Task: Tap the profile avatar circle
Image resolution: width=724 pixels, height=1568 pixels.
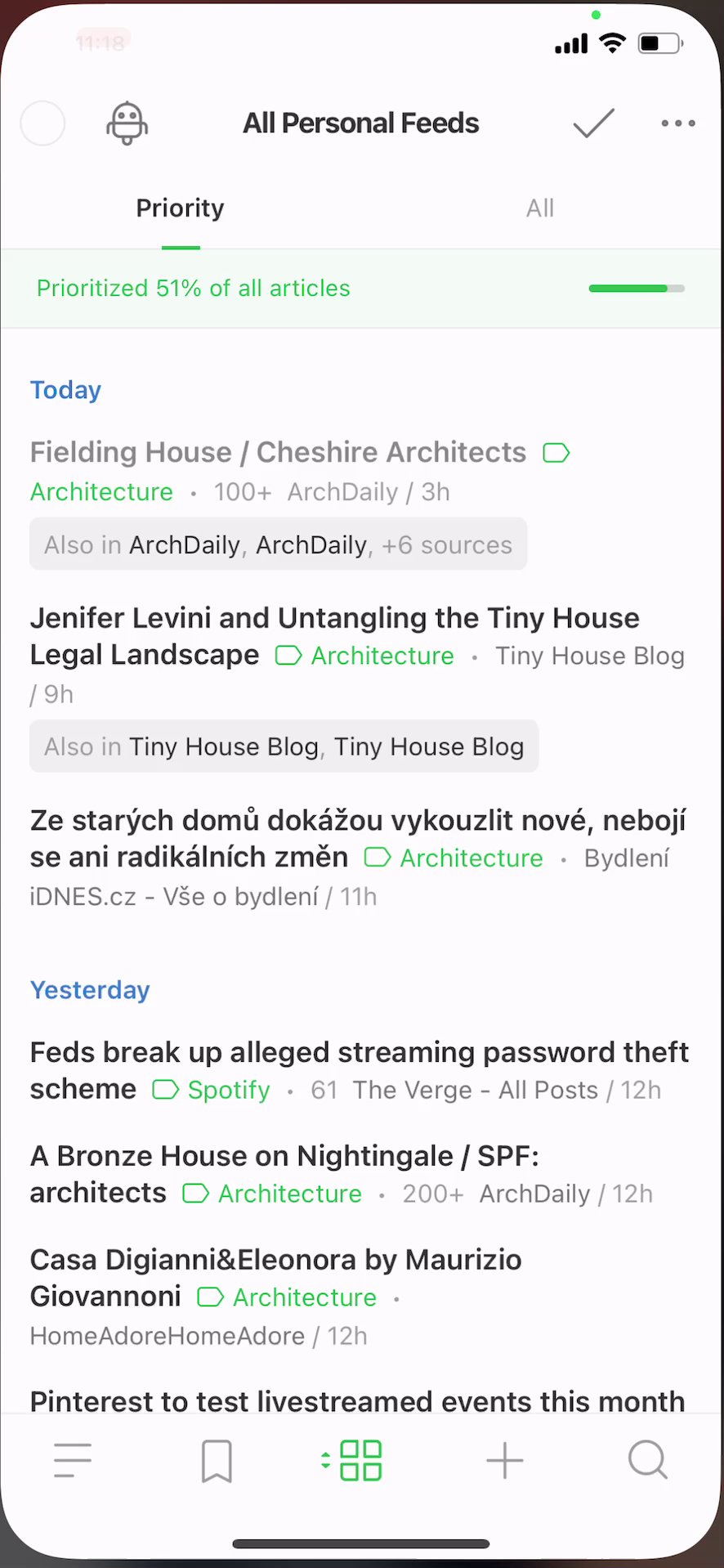Action: [x=42, y=123]
